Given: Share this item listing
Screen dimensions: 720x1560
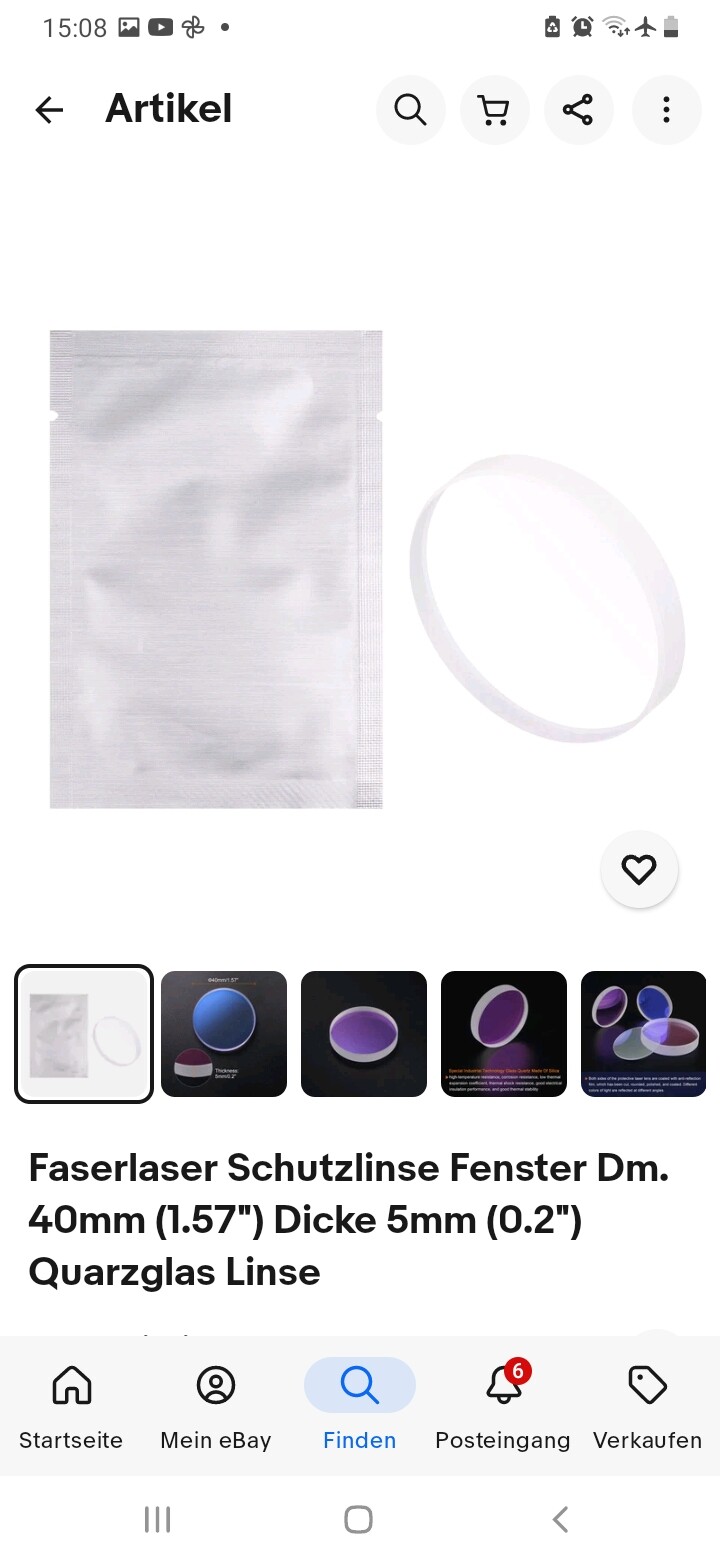Looking at the screenshot, I should point(578,110).
